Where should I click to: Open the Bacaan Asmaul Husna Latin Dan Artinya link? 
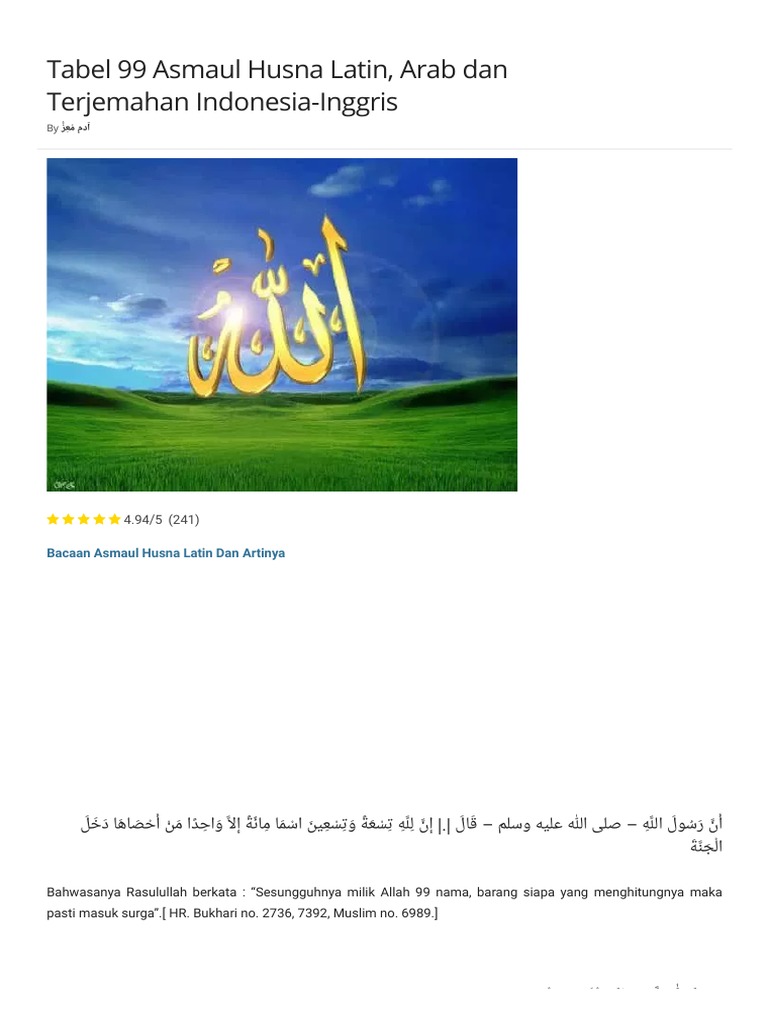coord(166,553)
